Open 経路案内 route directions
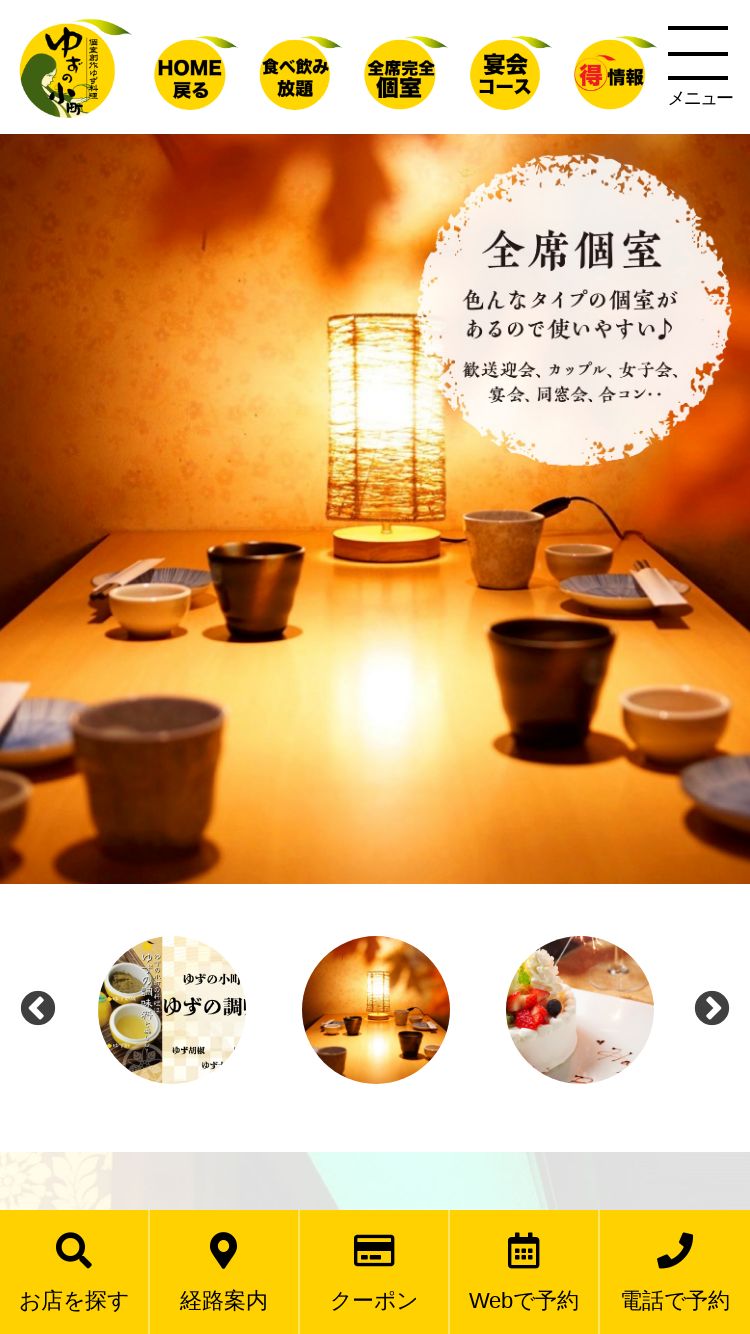The height and width of the screenshot is (1334, 750). click(224, 1272)
